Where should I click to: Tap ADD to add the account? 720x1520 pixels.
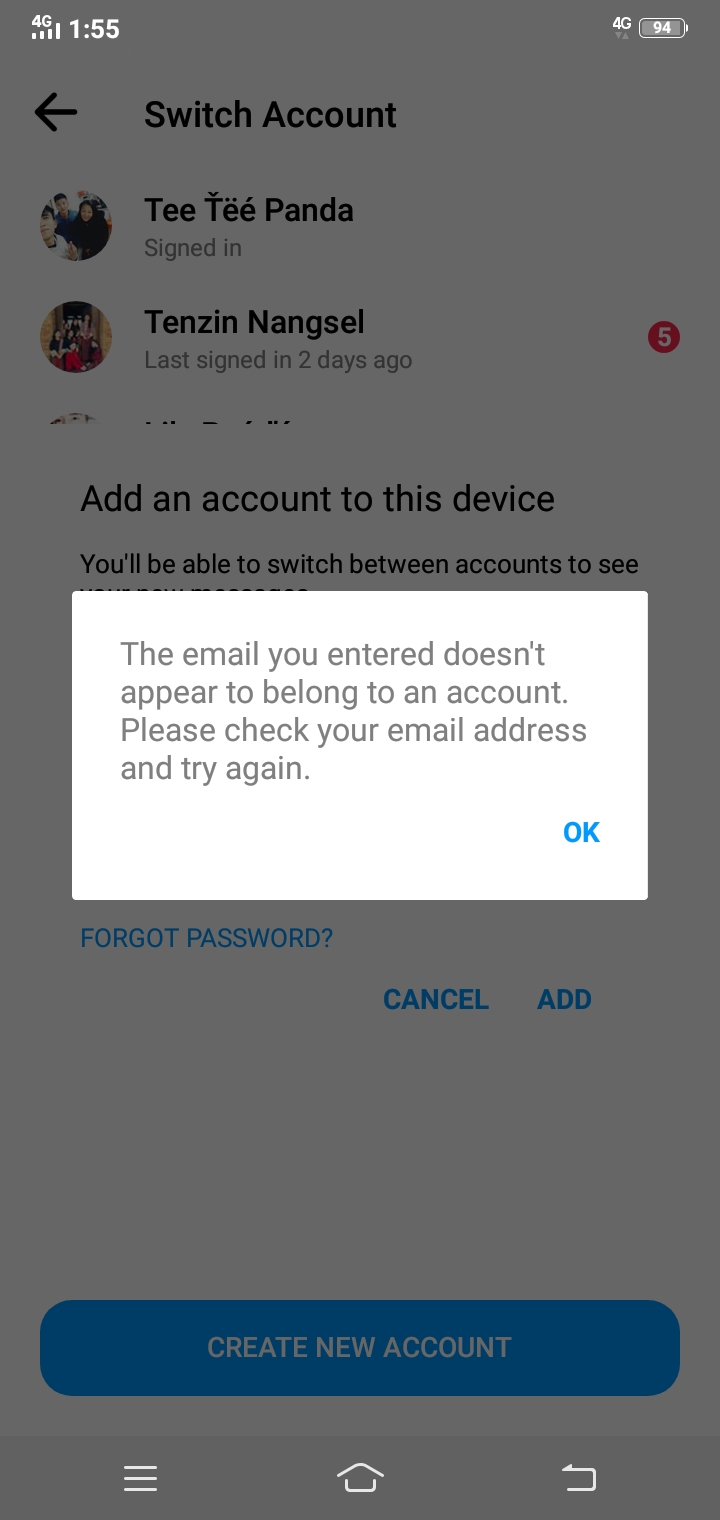coord(564,999)
